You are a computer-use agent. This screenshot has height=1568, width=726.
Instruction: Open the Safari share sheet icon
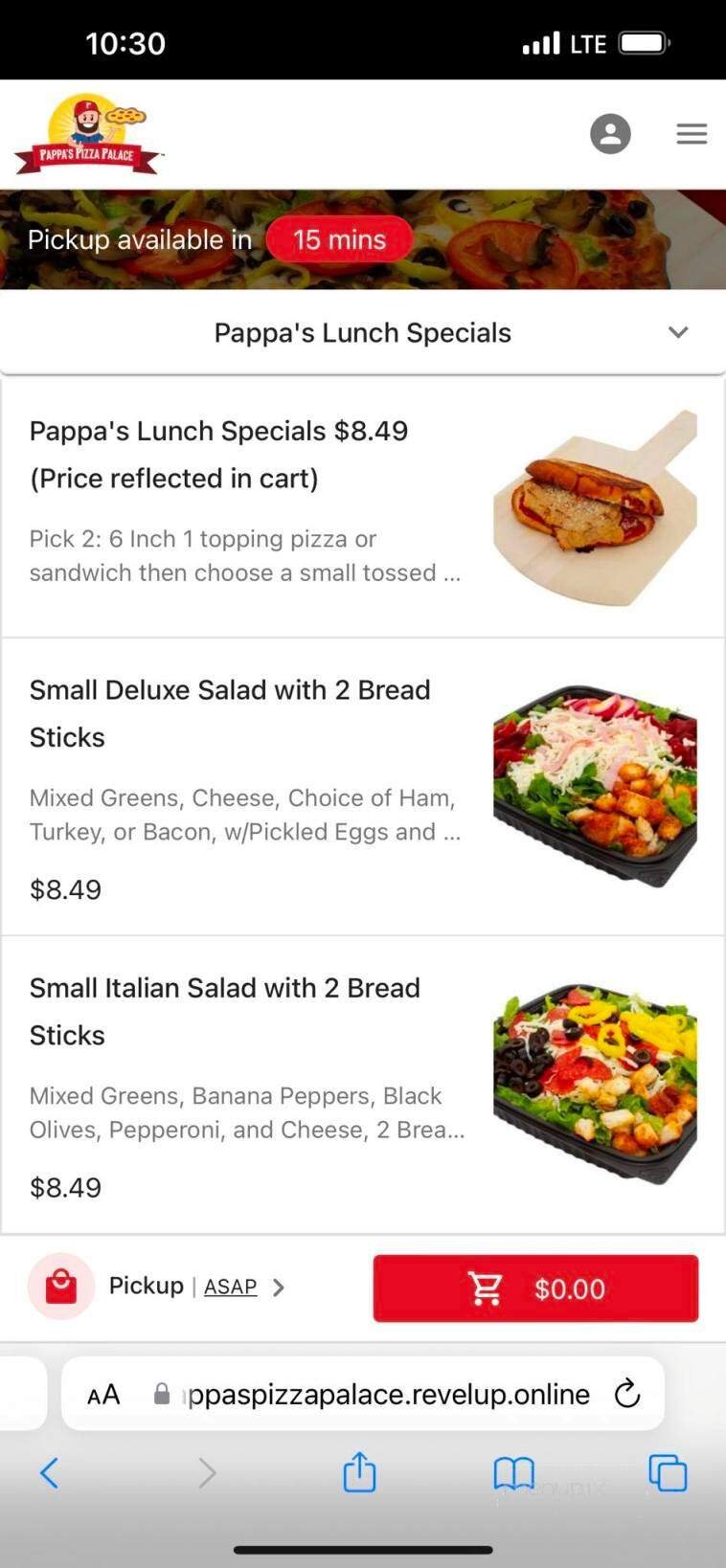(358, 1473)
